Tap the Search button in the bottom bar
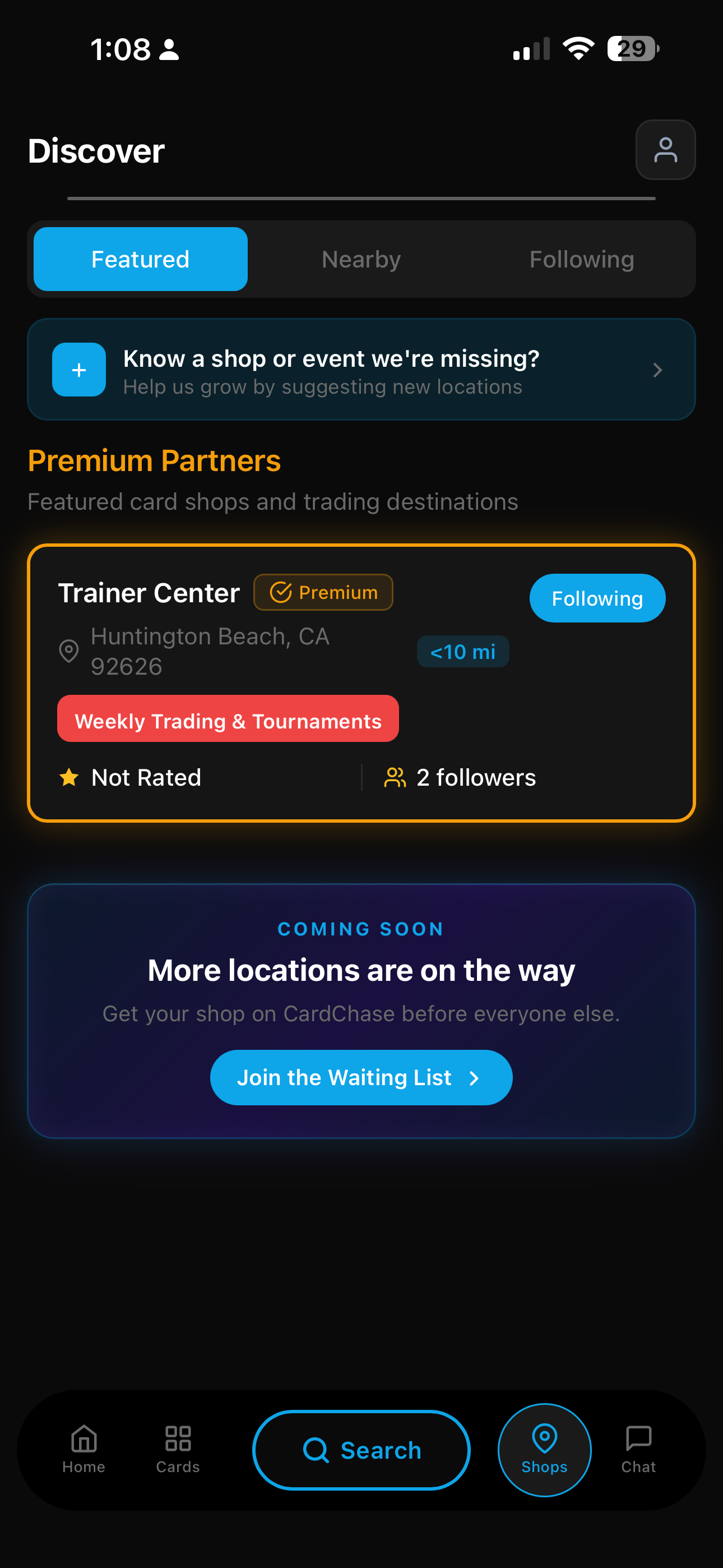 [361, 1450]
